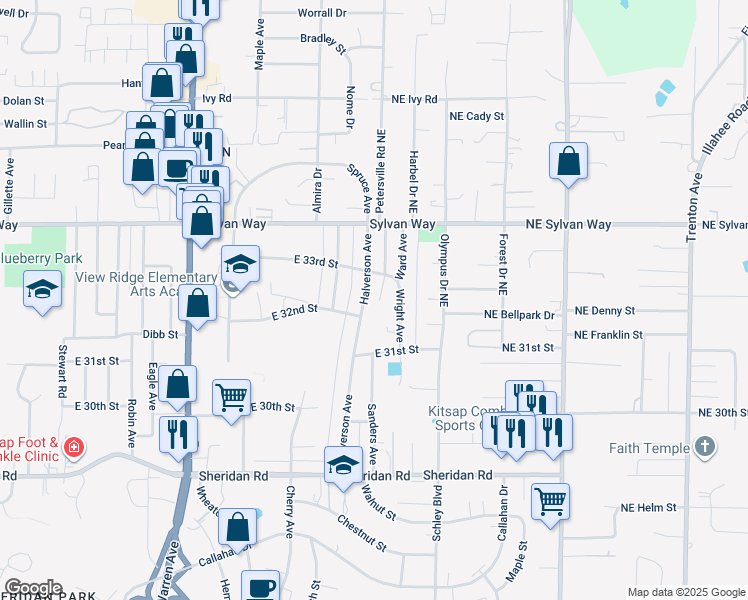The width and height of the screenshot is (748, 600).
Task: Tap the shopping bag marker near Trenton Ave
Action: 568,162
